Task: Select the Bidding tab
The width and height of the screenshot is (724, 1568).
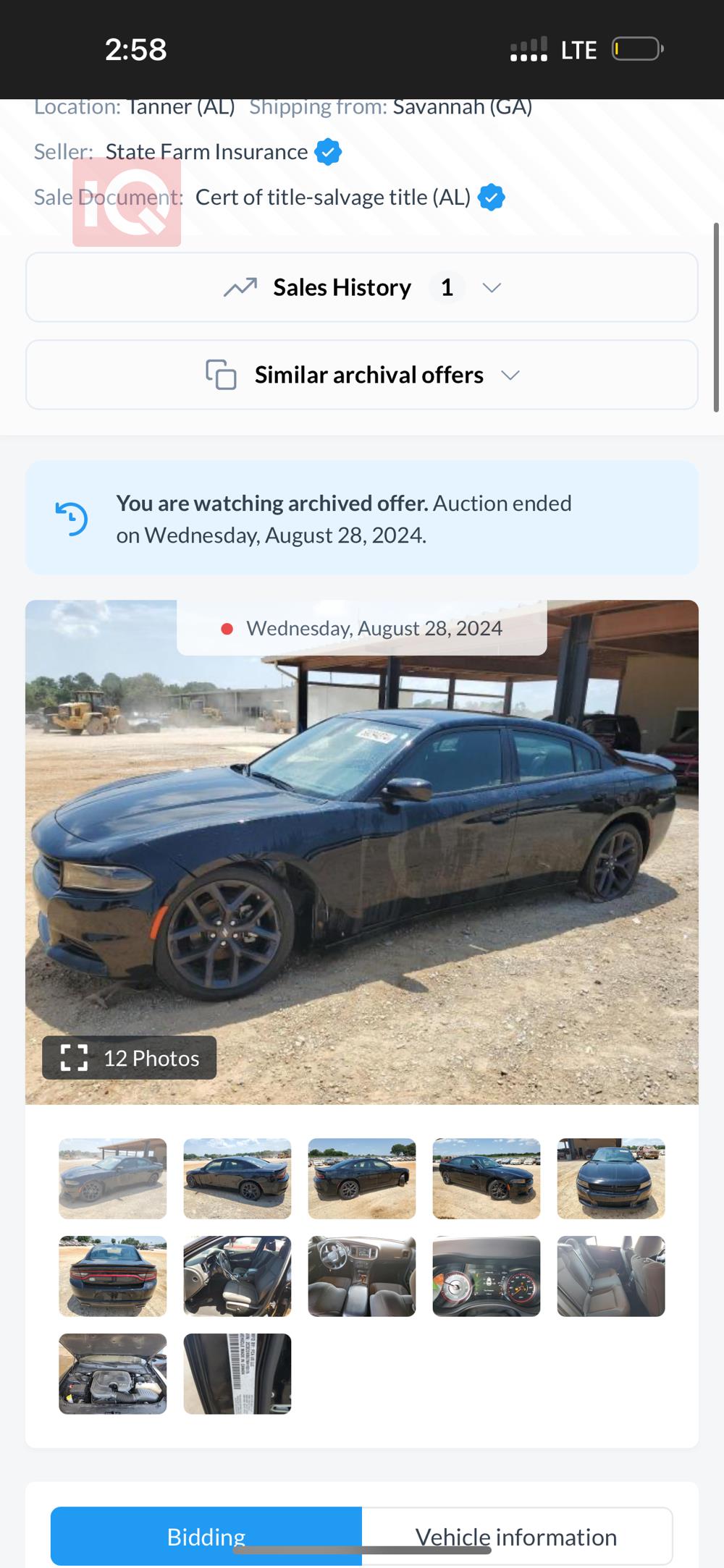Action: [206, 1535]
